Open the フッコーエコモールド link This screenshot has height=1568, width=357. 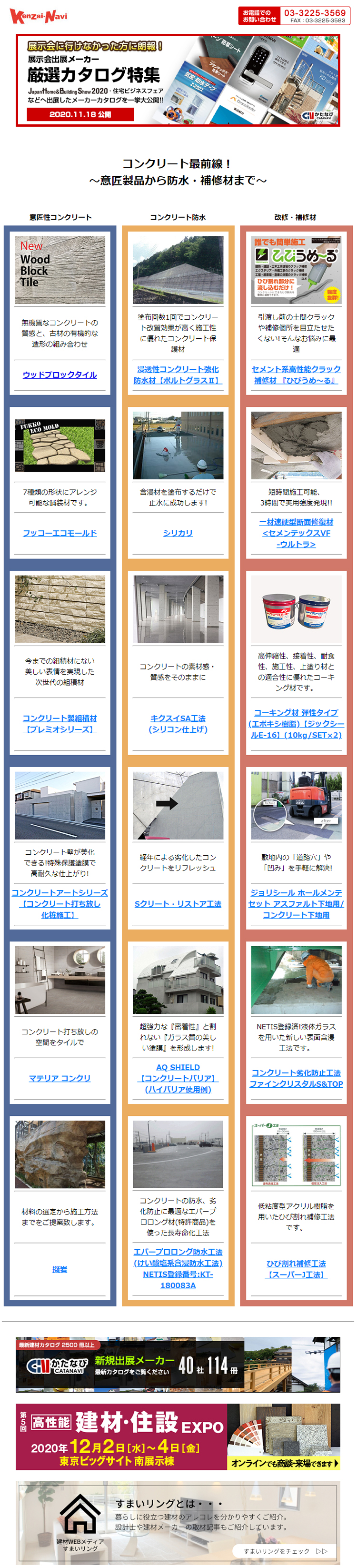click(59, 533)
